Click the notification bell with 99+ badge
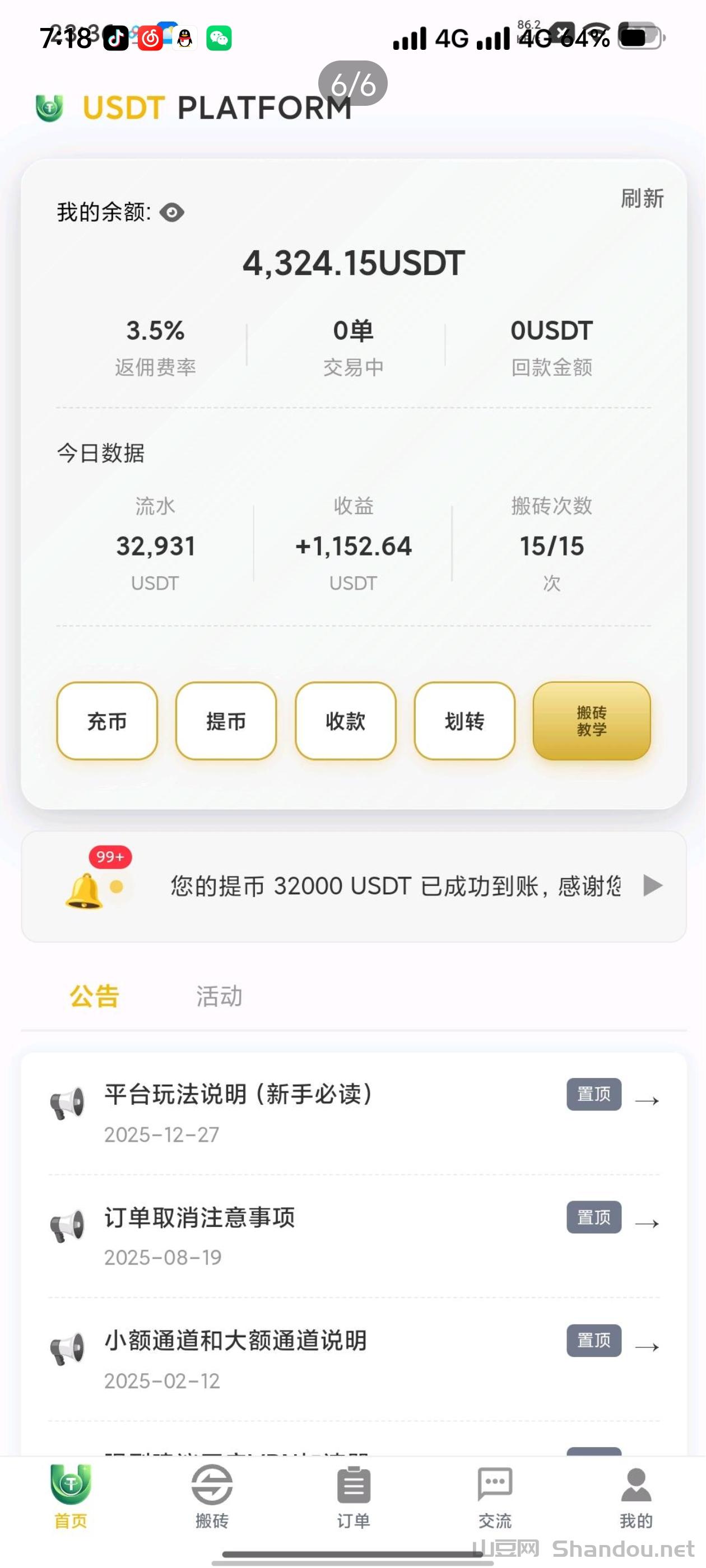Screen dimensions: 706x1568 click(x=86, y=889)
